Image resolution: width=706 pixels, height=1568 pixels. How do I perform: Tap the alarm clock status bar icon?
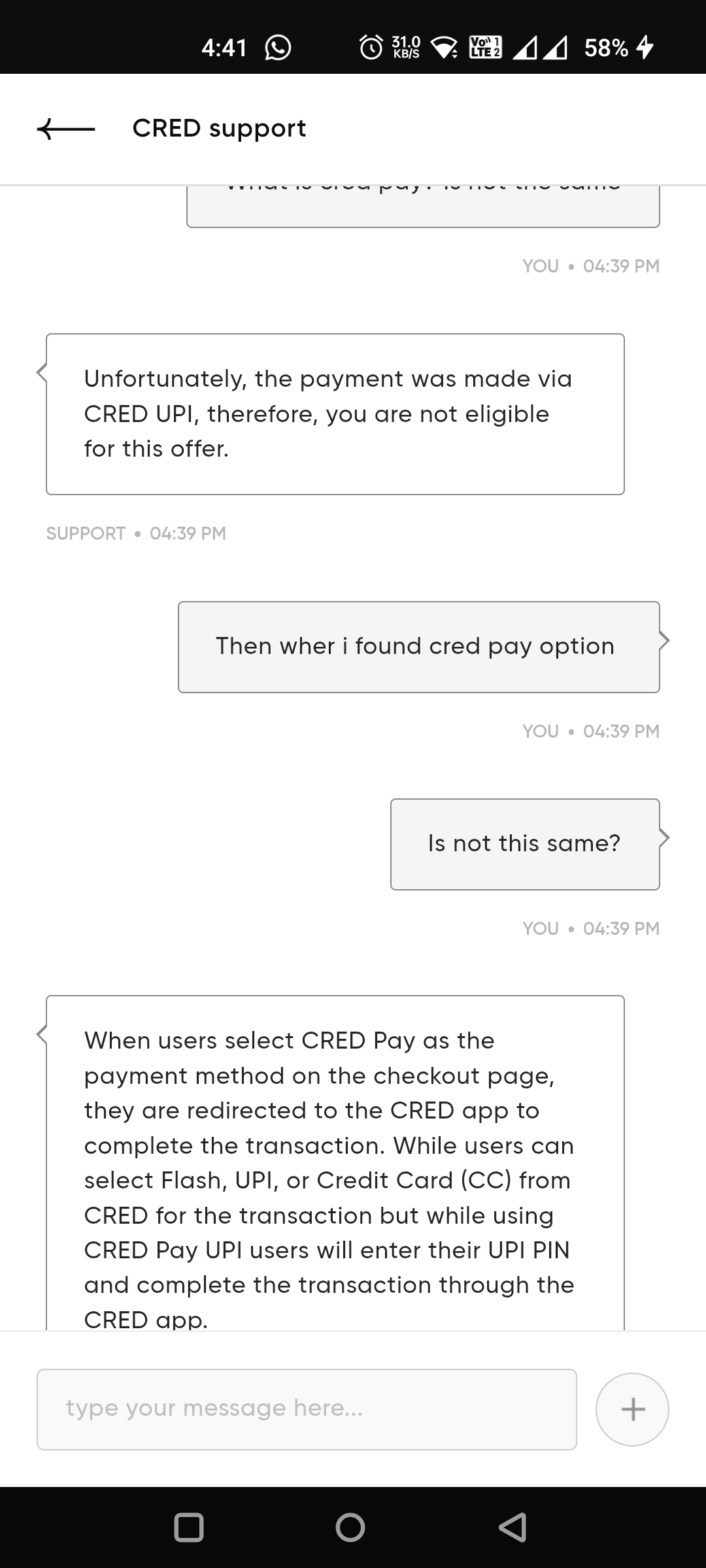[x=370, y=47]
